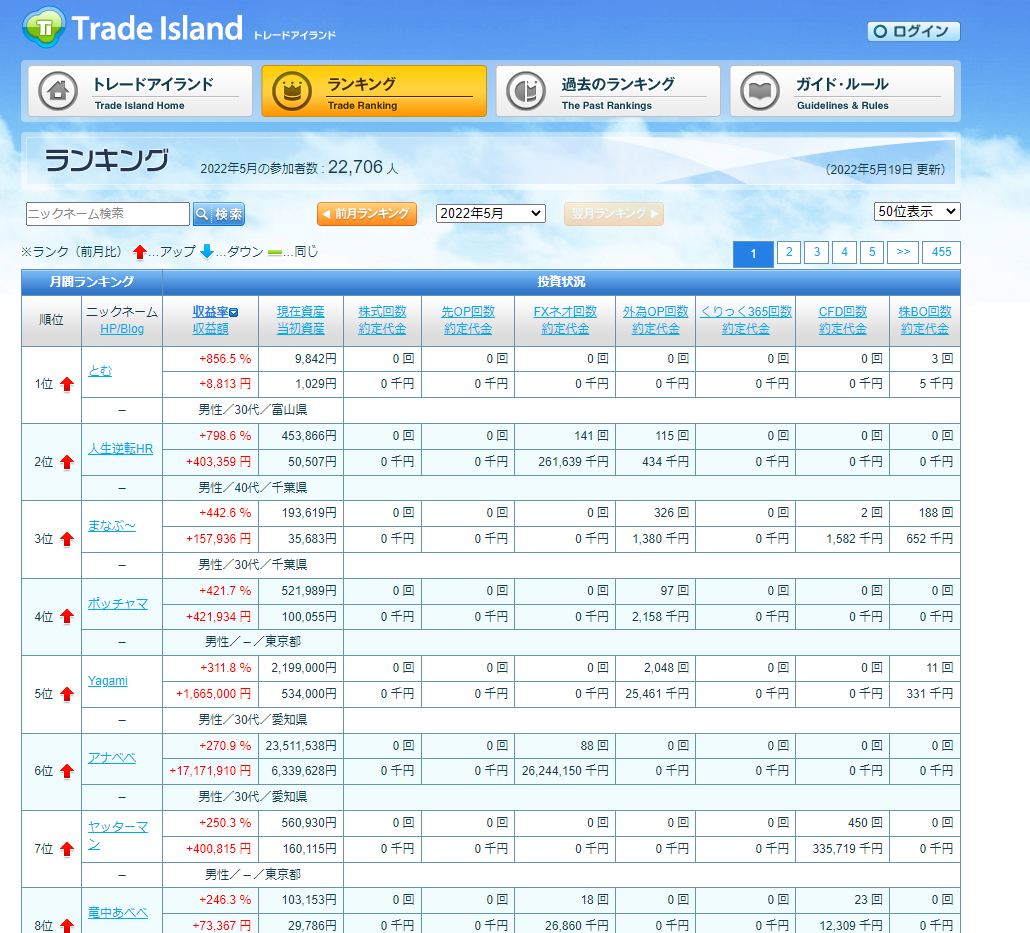This screenshot has height=933, width=1030.
Task: Switch to 過去のランキング past rankings
Action: point(607,91)
